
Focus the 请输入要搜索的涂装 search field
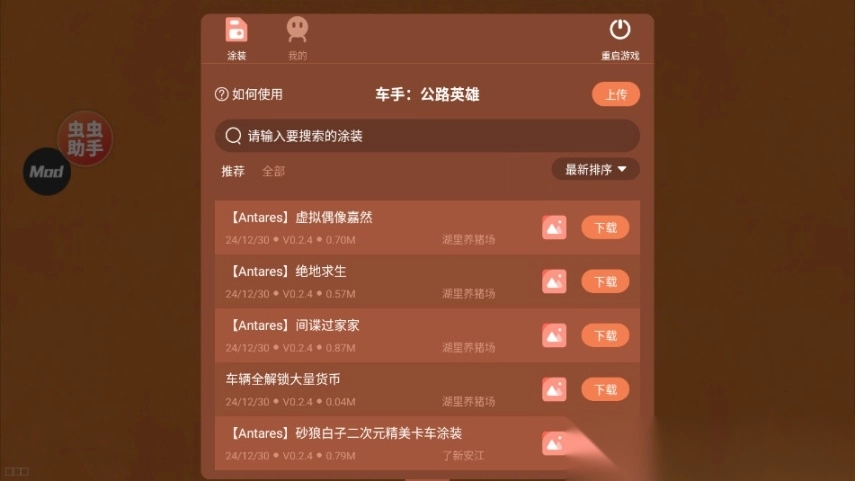tap(427, 135)
